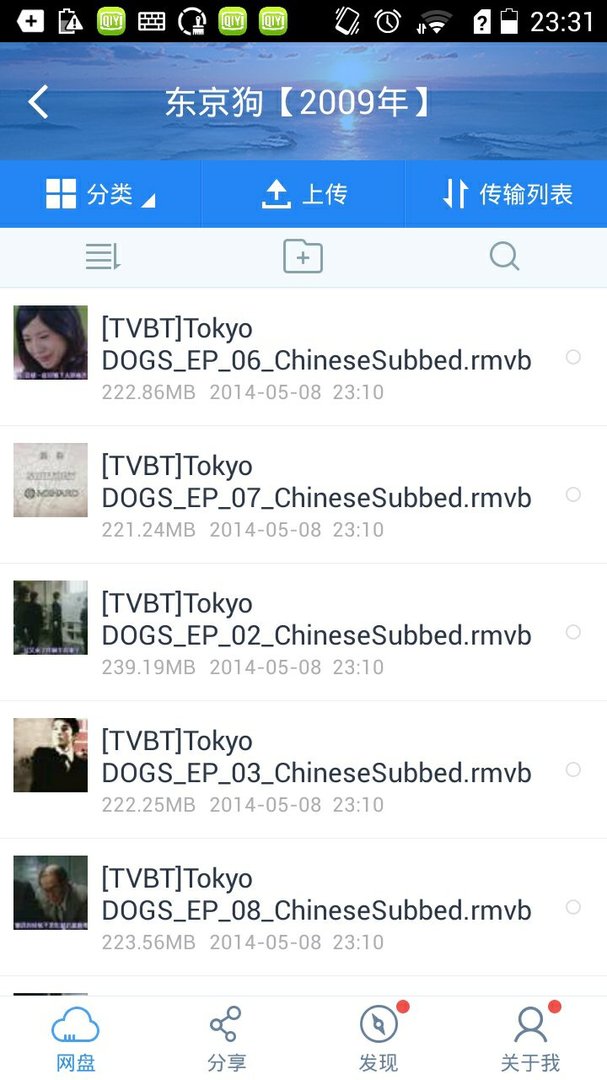
Task: Open the 传输列表 transfer list
Action: pyautogui.click(x=507, y=194)
